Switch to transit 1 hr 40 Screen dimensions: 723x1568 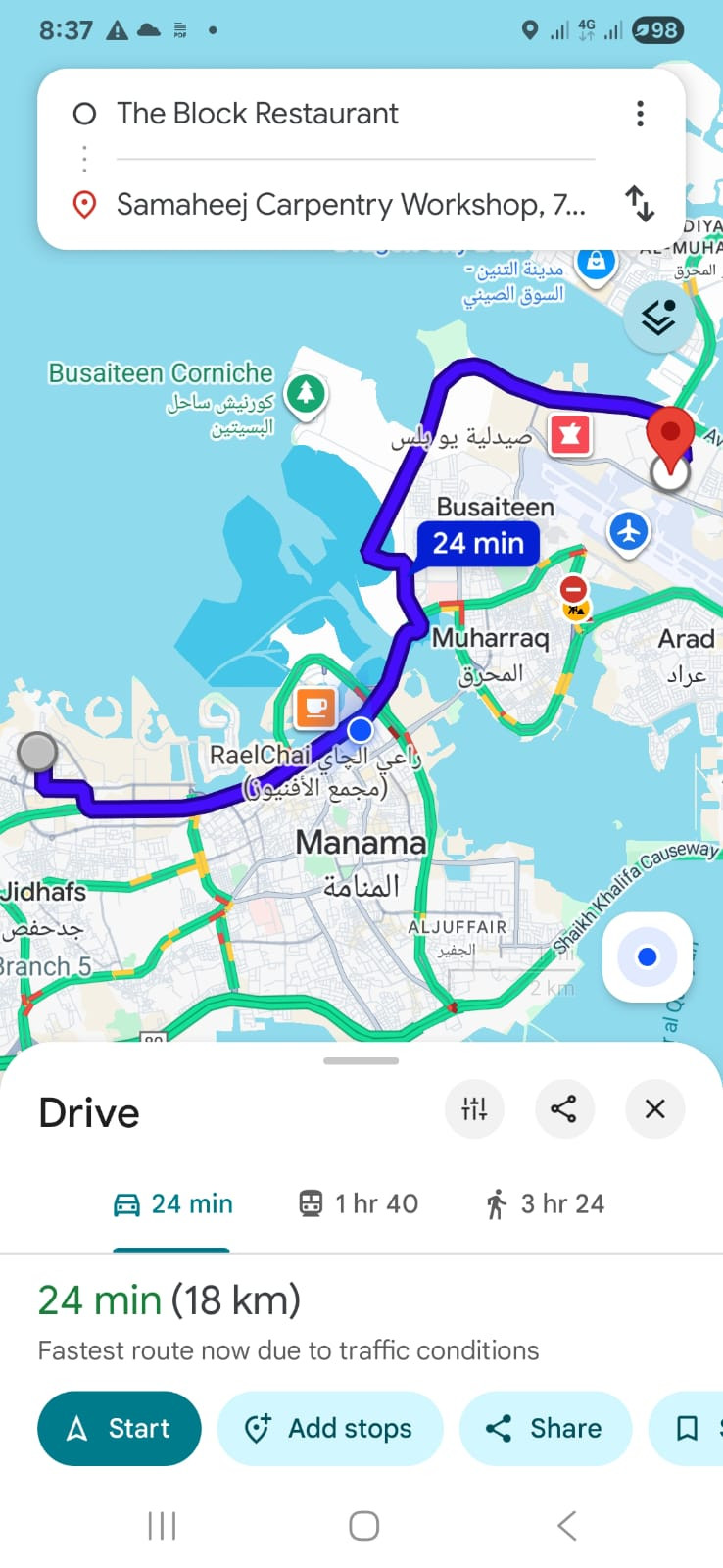pos(359,1203)
